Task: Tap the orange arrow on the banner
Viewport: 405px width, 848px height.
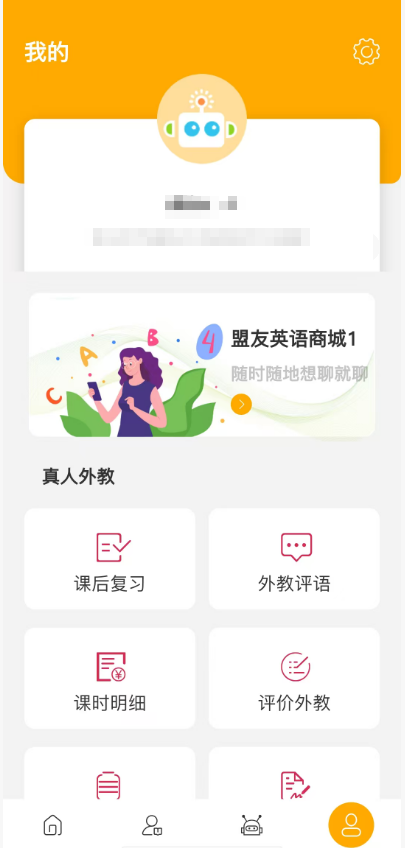Action: (241, 404)
